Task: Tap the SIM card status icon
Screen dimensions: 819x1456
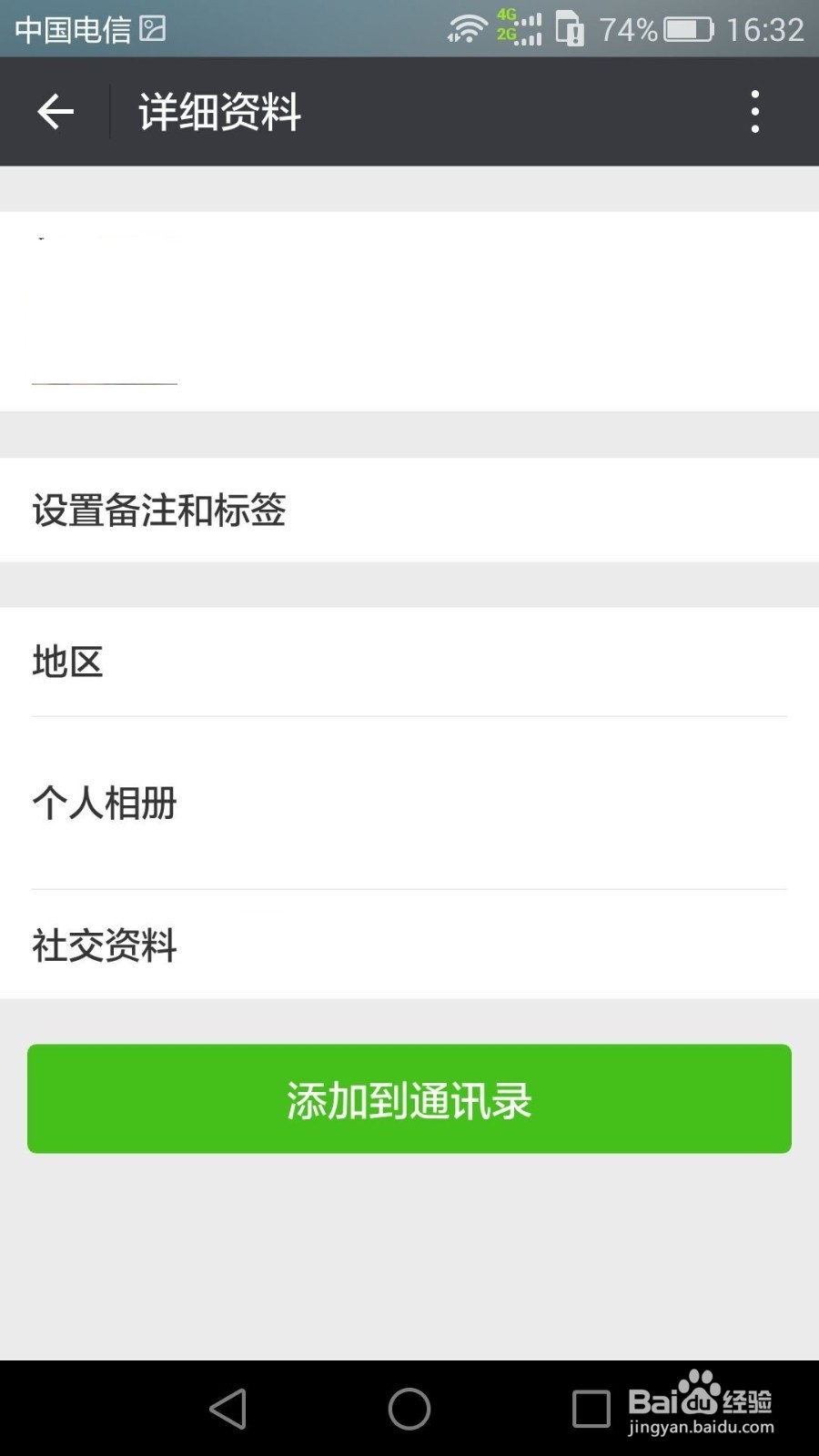Action: 571,28
